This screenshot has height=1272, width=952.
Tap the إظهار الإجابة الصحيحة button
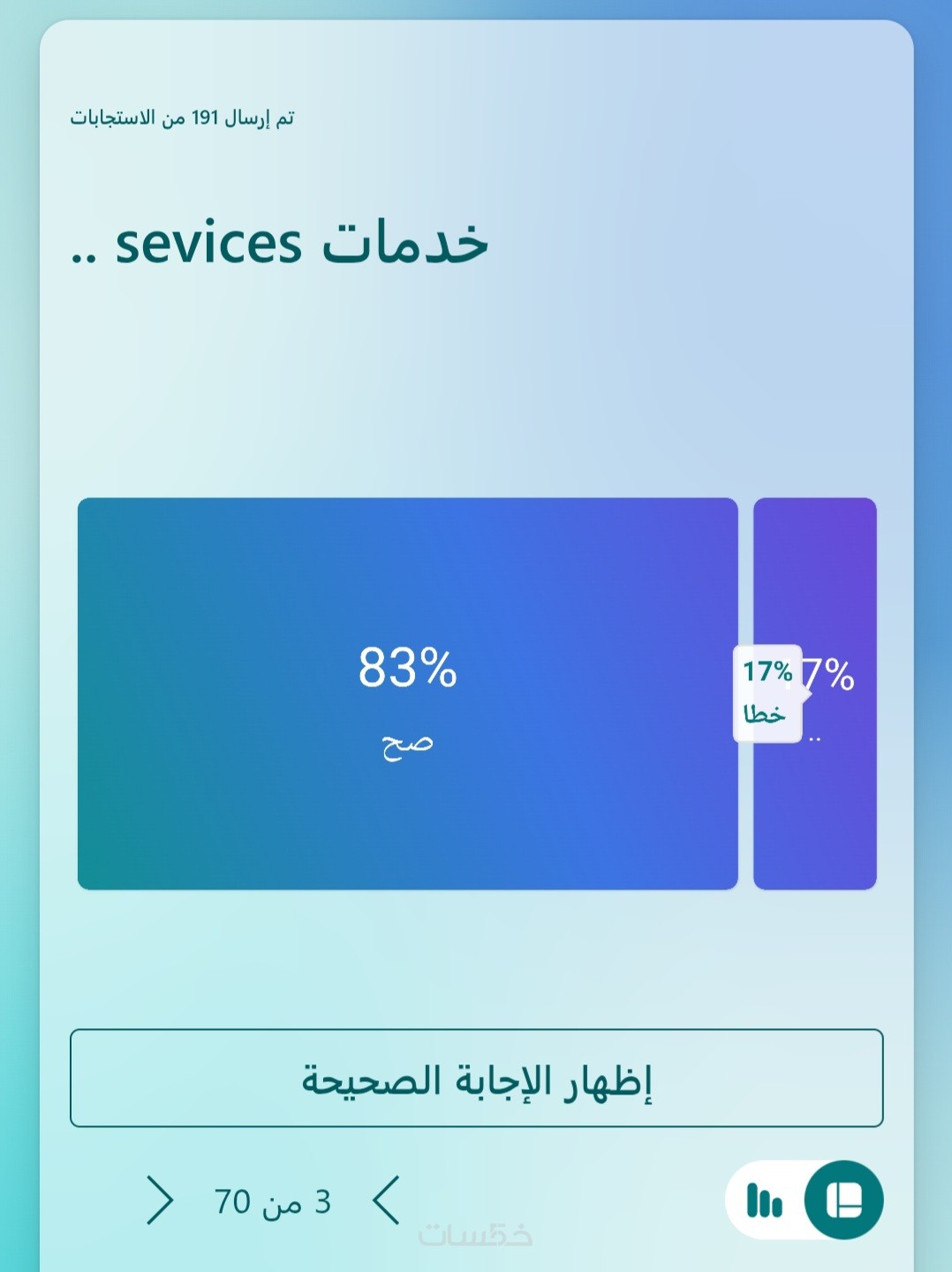tap(476, 1078)
